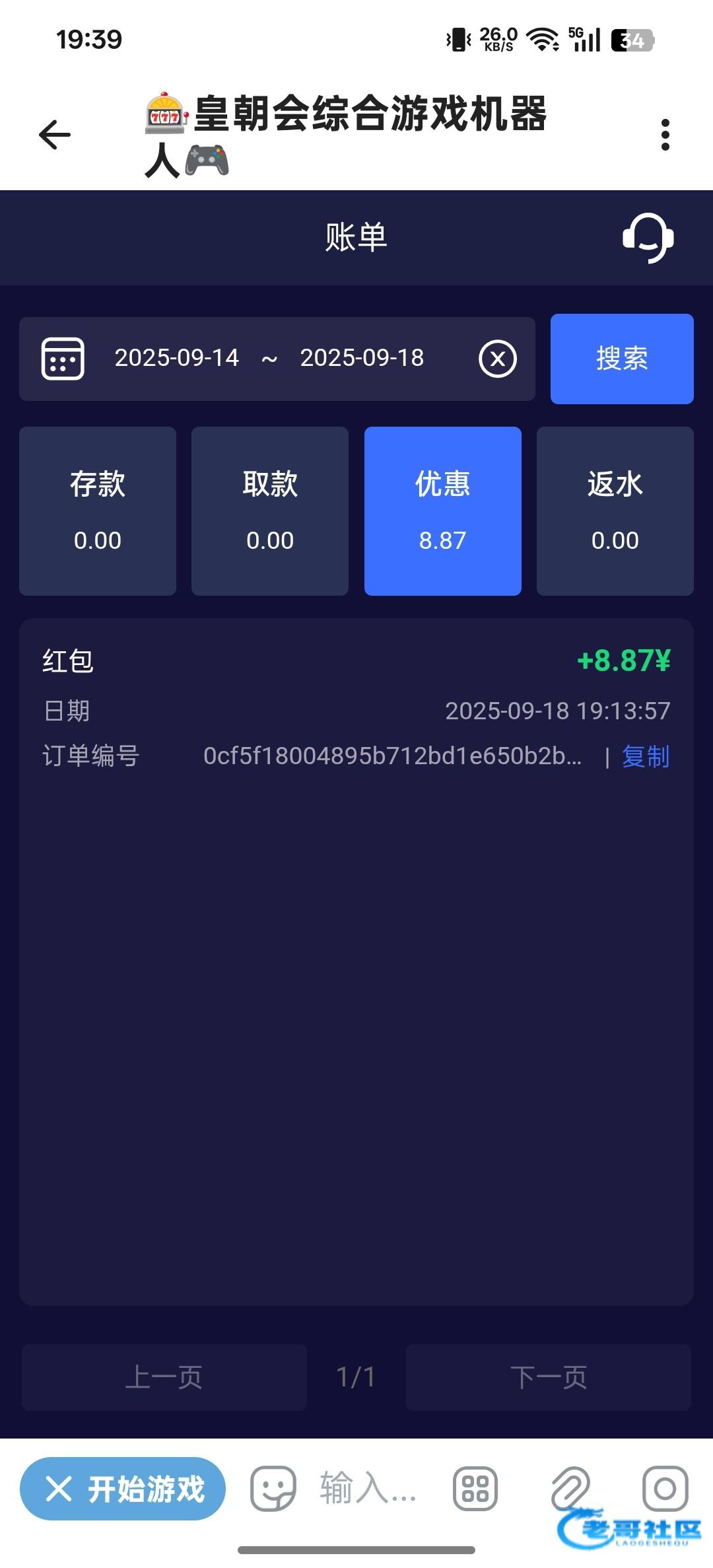Switch to the 存款 deposit tab
Screen dimensions: 713x1568
[x=98, y=511]
